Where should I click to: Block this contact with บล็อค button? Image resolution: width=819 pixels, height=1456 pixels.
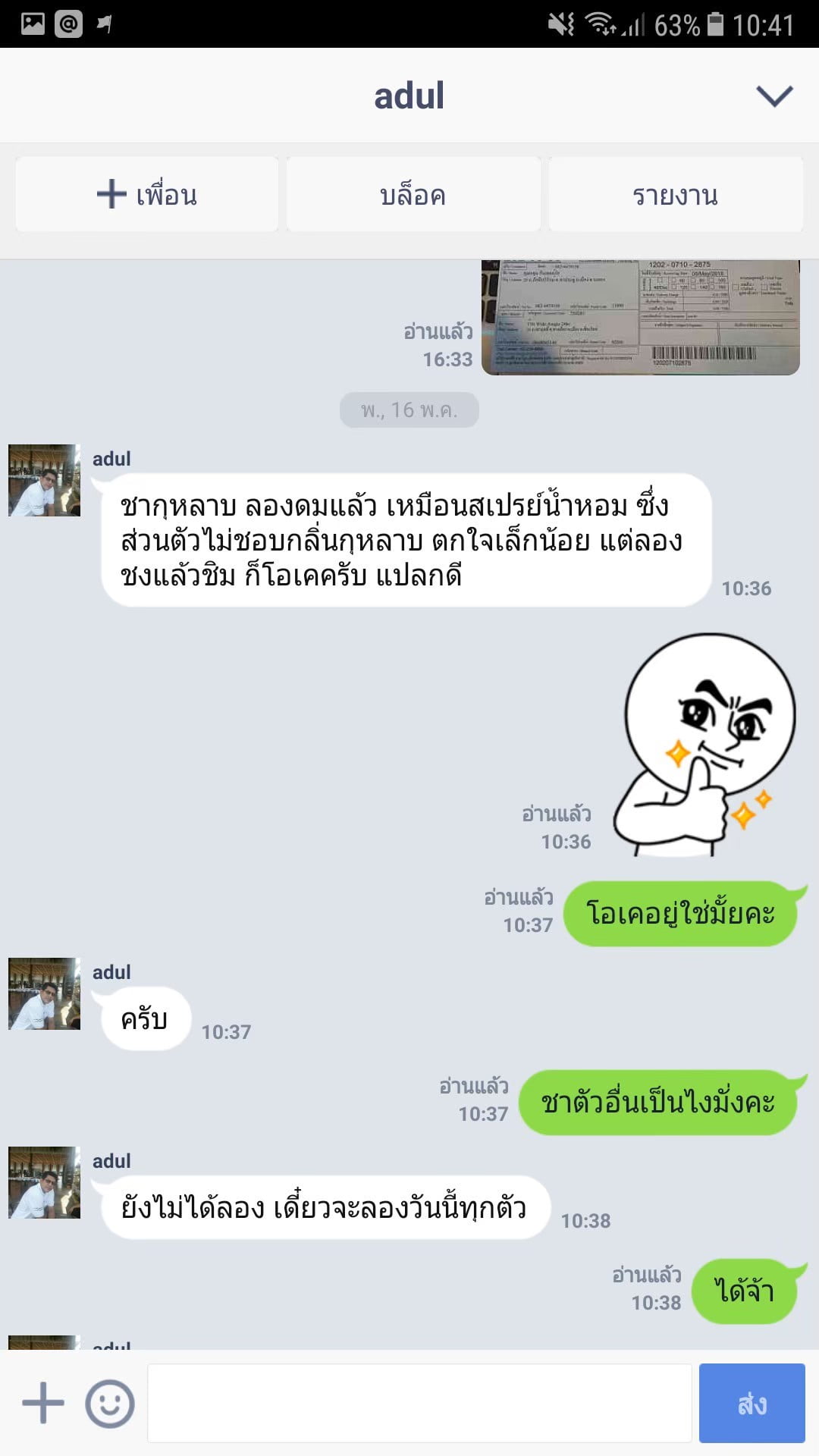(x=413, y=194)
